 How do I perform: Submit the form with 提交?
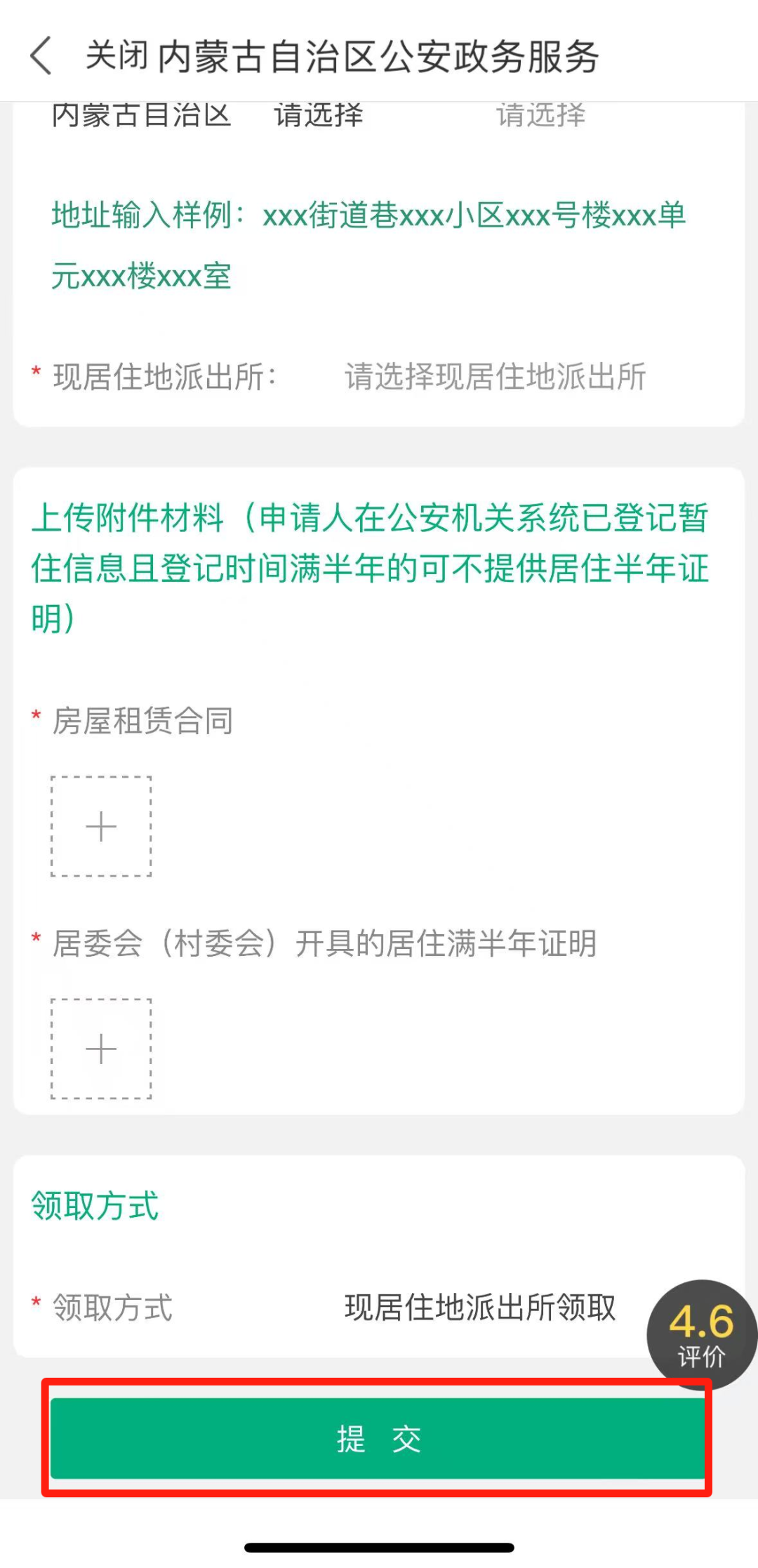[378, 1438]
